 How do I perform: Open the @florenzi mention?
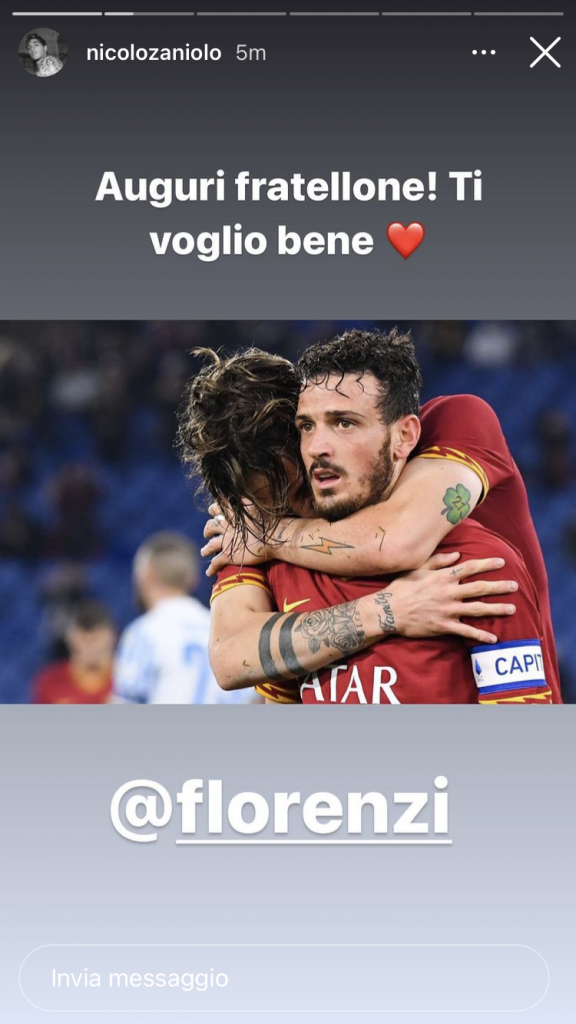280,808
